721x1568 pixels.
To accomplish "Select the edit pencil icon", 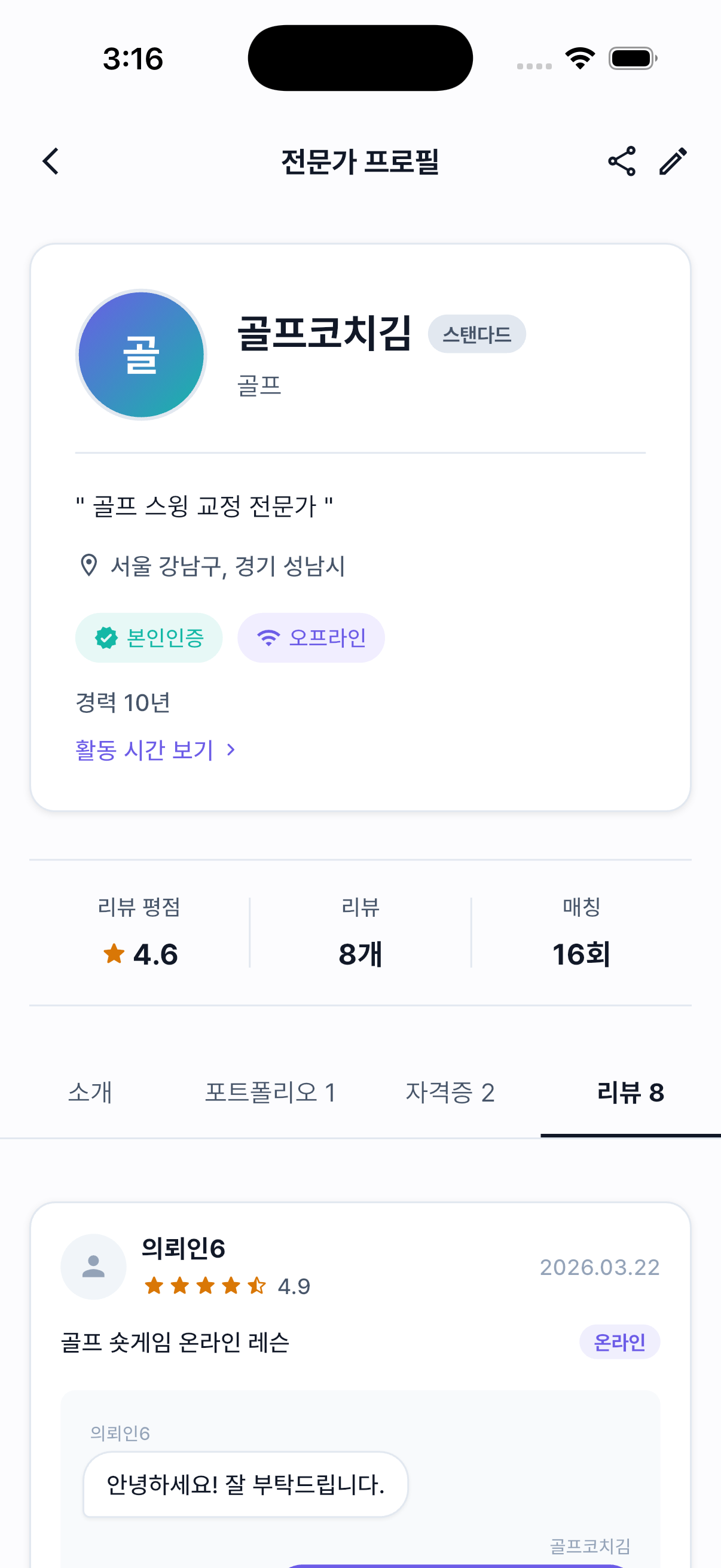I will (672, 161).
